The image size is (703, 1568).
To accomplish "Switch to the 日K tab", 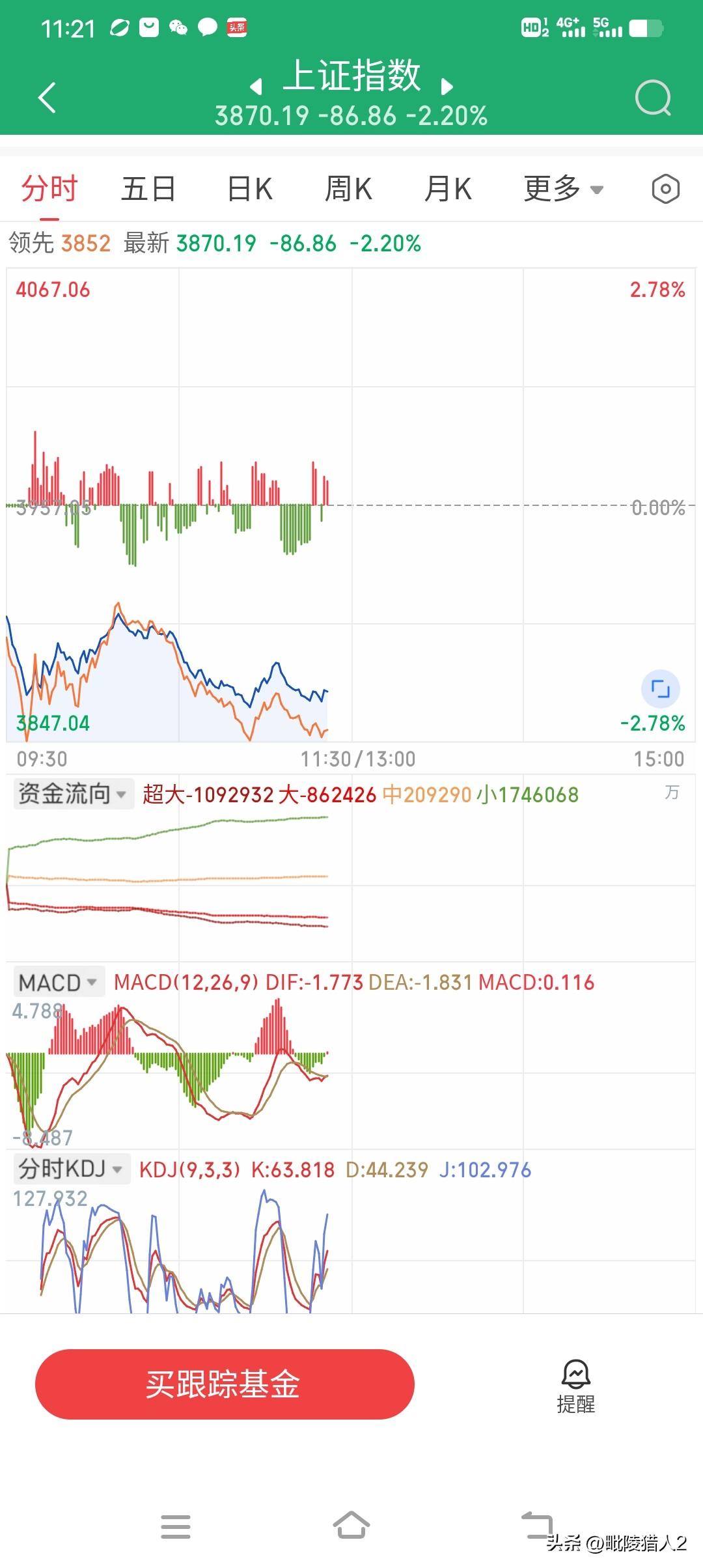I will [249, 188].
